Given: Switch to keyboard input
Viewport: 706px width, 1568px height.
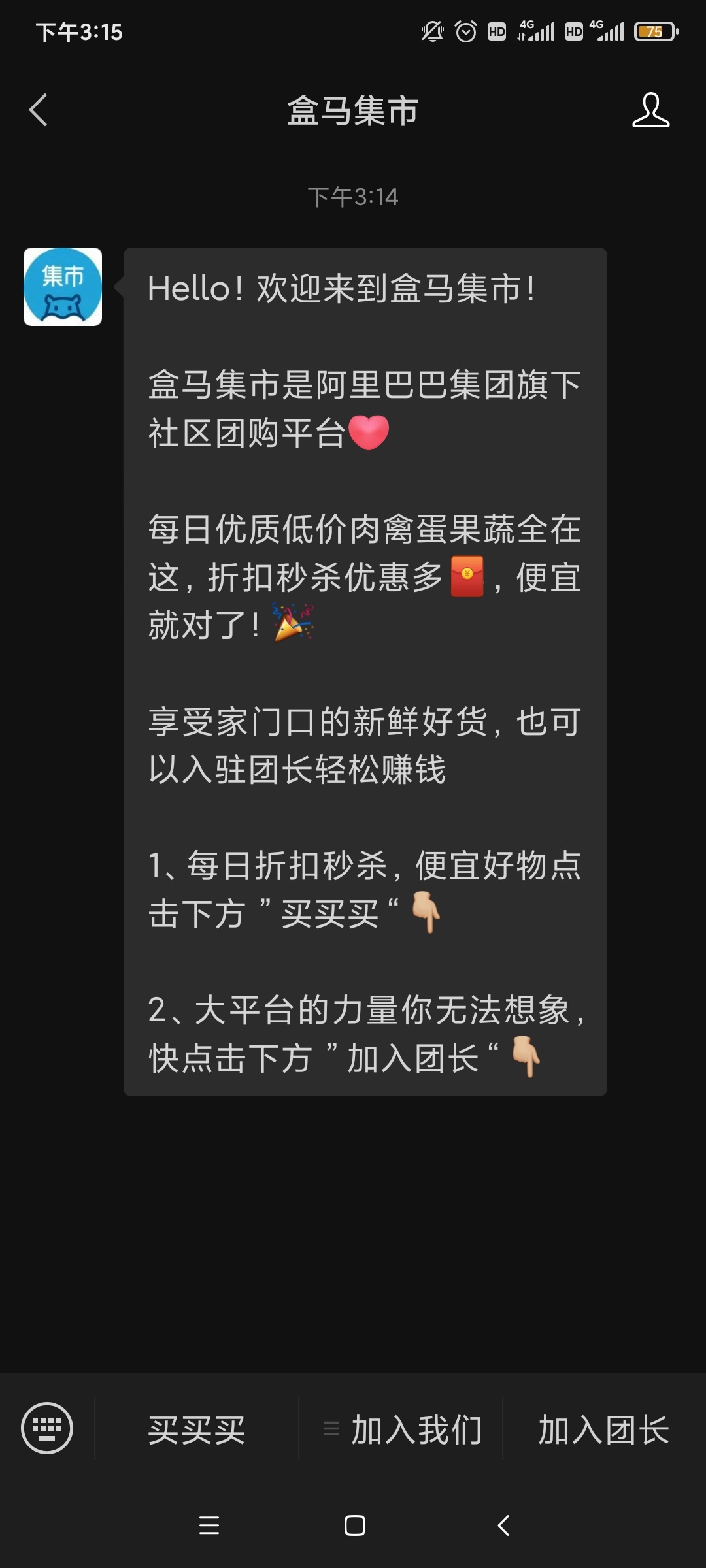Looking at the screenshot, I should click(47, 1428).
